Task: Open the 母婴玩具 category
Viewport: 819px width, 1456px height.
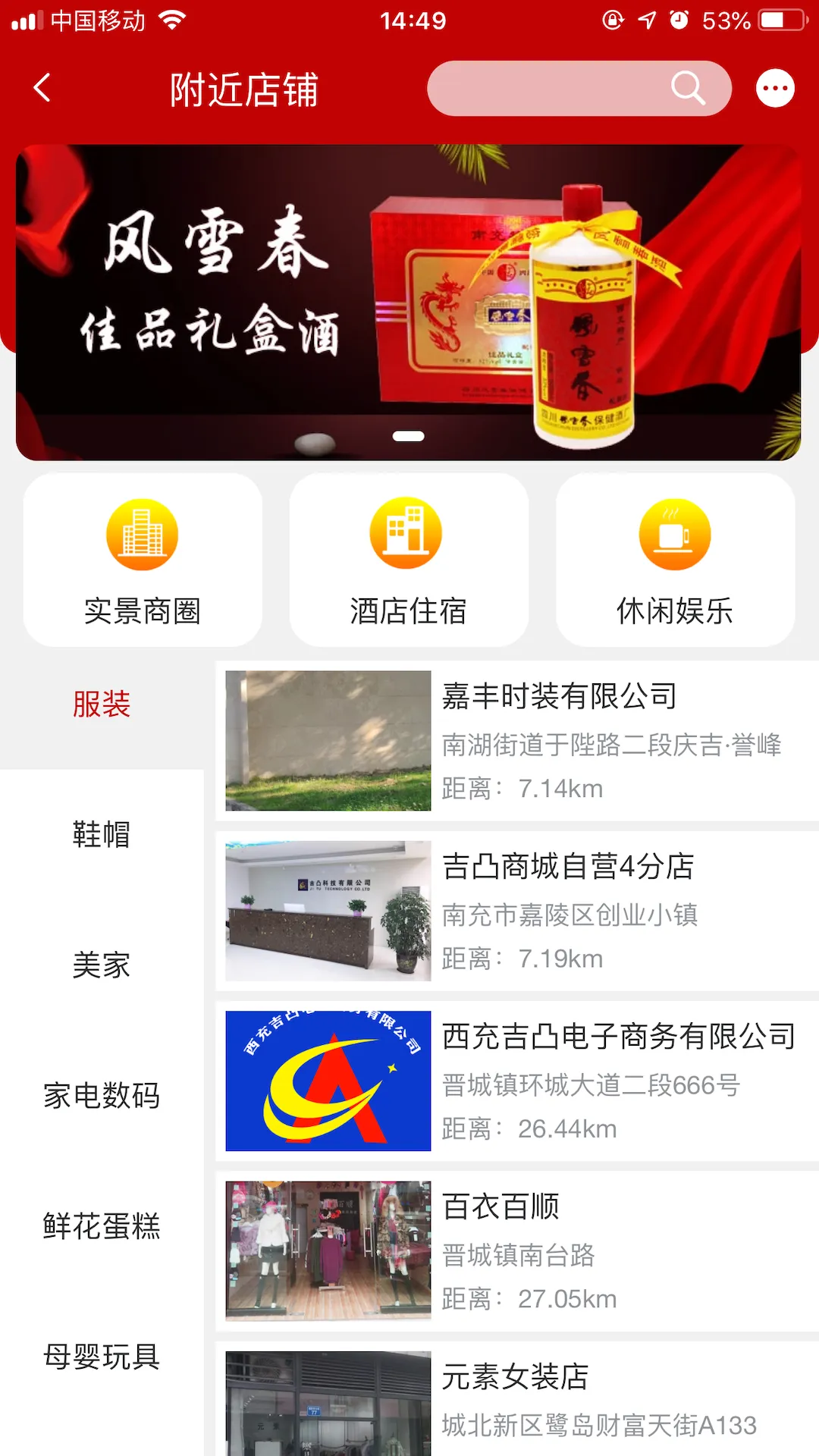Action: [x=101, y=1357]
